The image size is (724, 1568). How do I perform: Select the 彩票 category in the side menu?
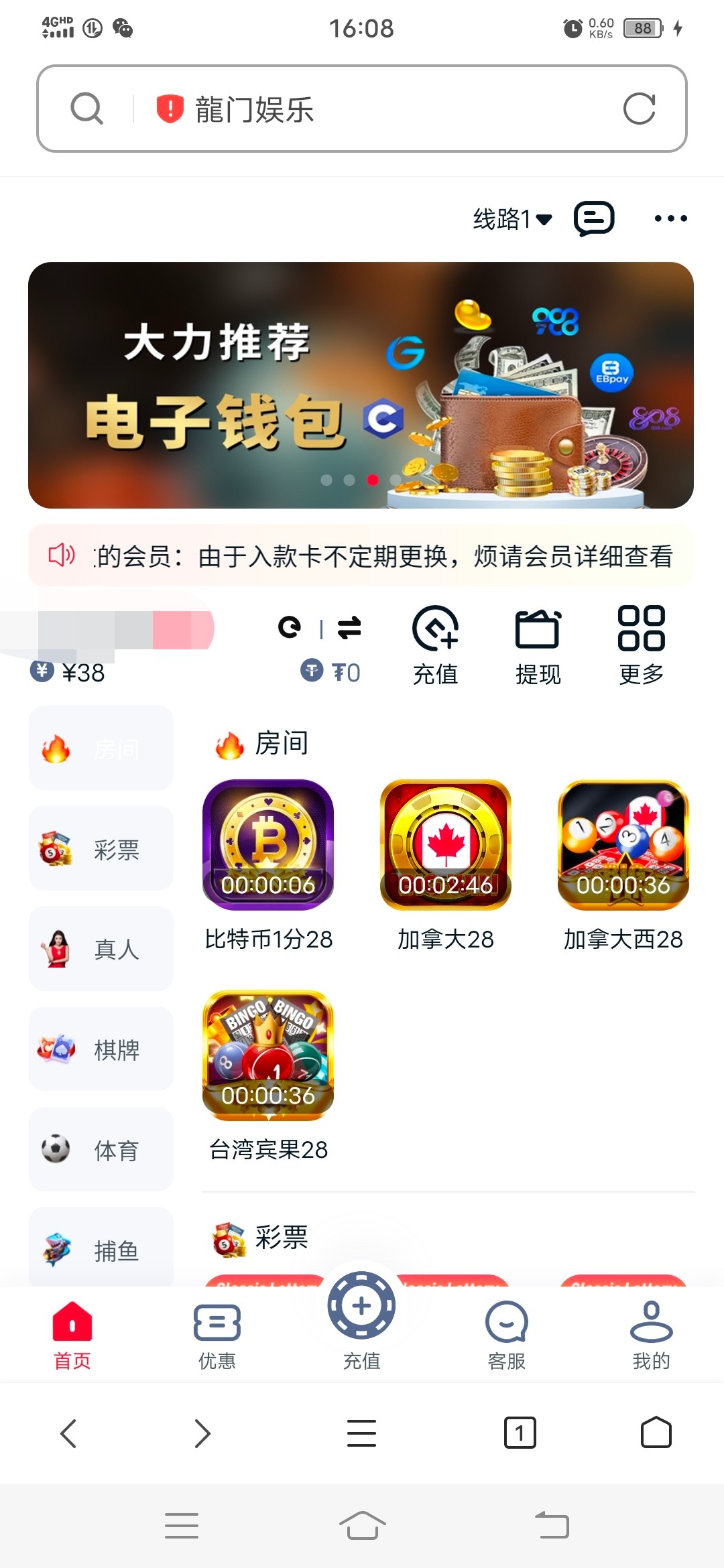pos(101,848)
